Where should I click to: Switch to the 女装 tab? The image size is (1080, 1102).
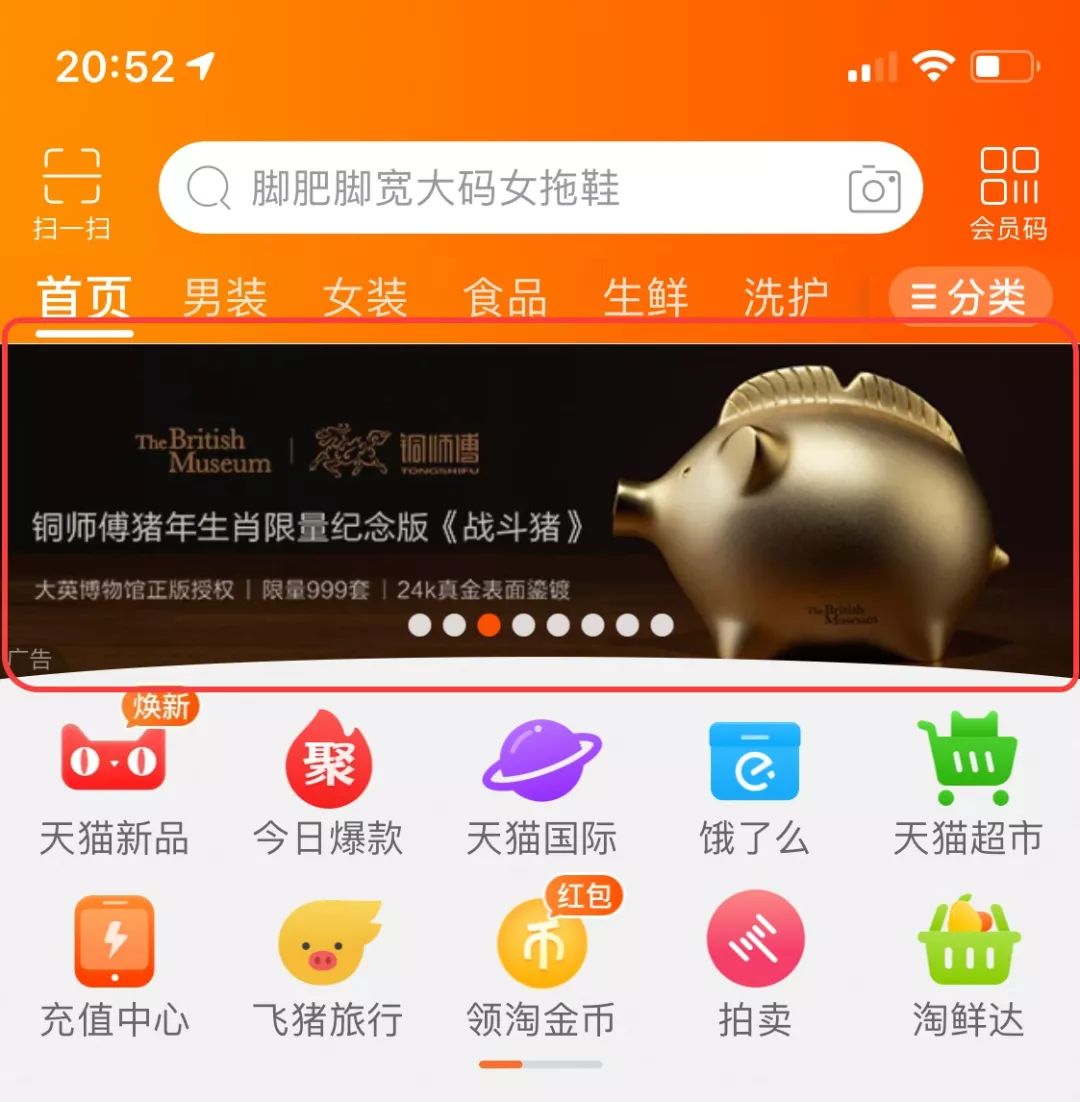[x=365, y=297]
